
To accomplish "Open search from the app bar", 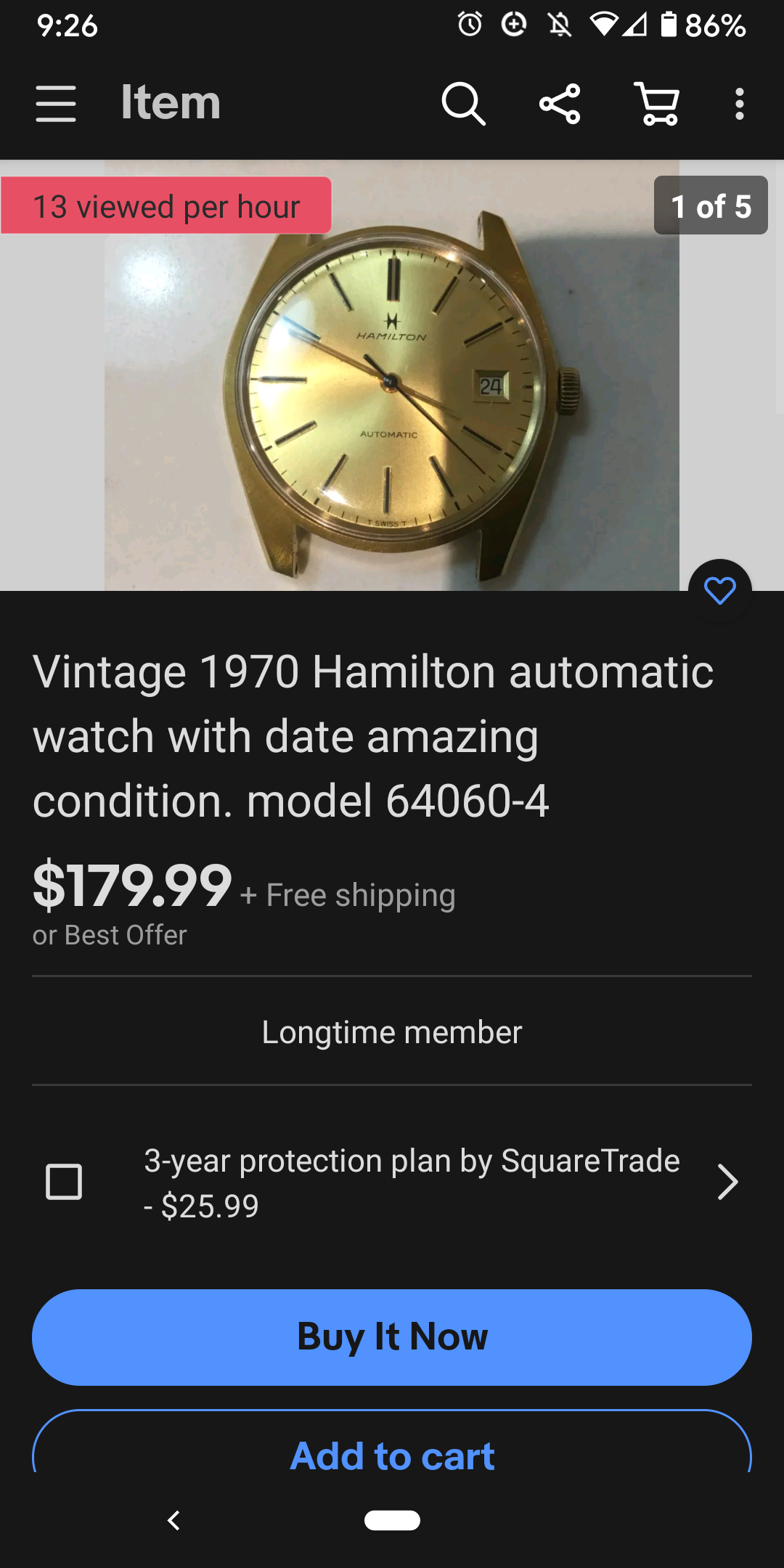I will click(x=463, y=104).
